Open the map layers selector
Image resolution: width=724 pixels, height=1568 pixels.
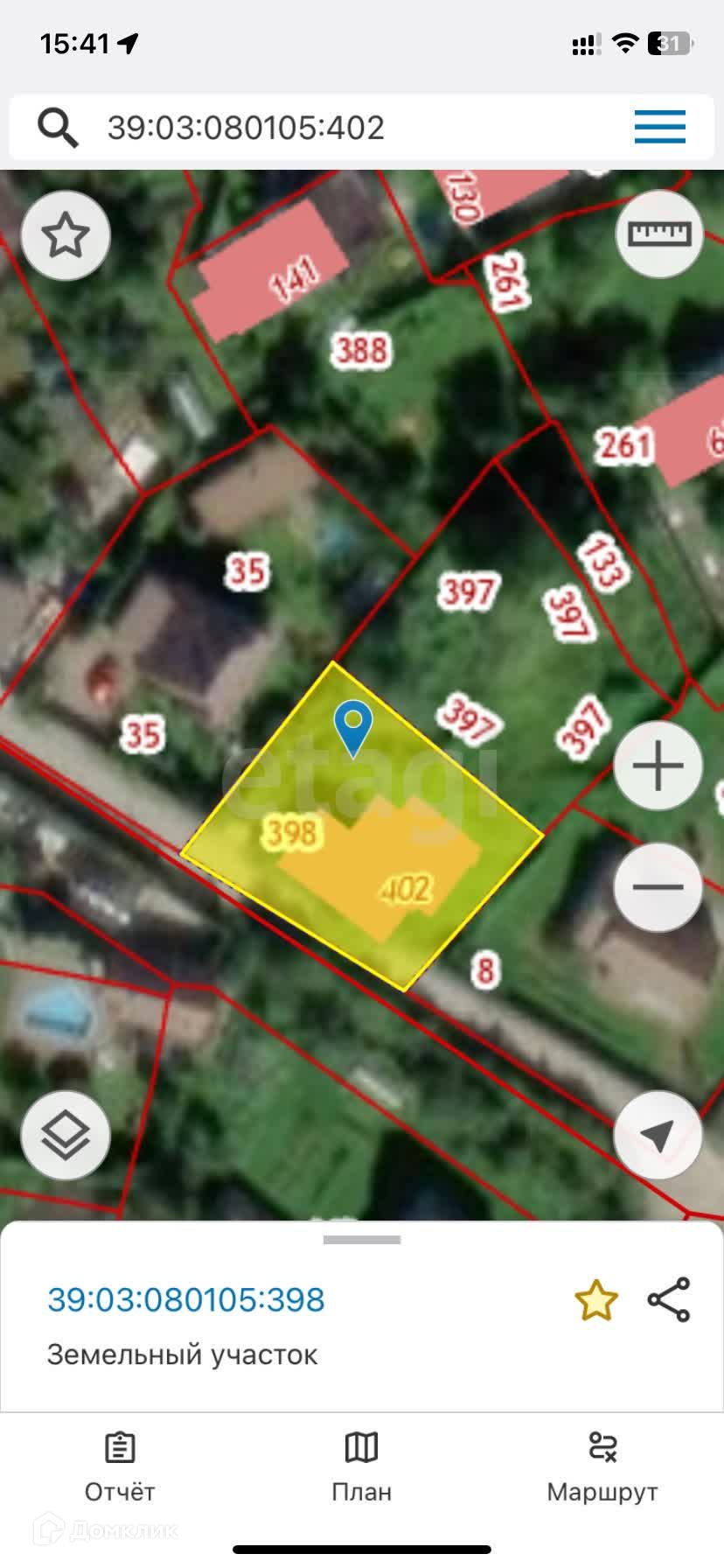click(66, 1135)
